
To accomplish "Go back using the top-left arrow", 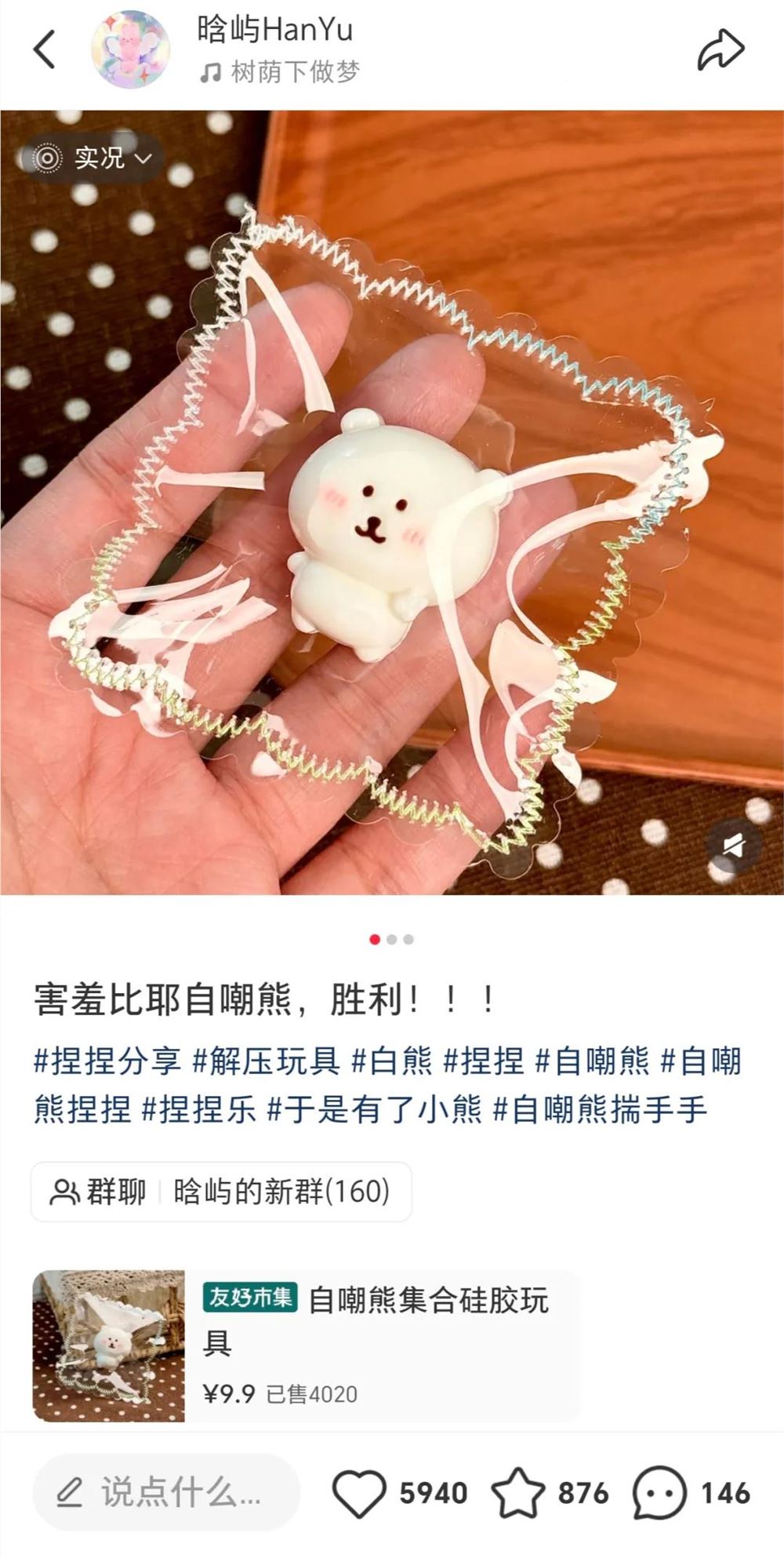I will 45,50.
